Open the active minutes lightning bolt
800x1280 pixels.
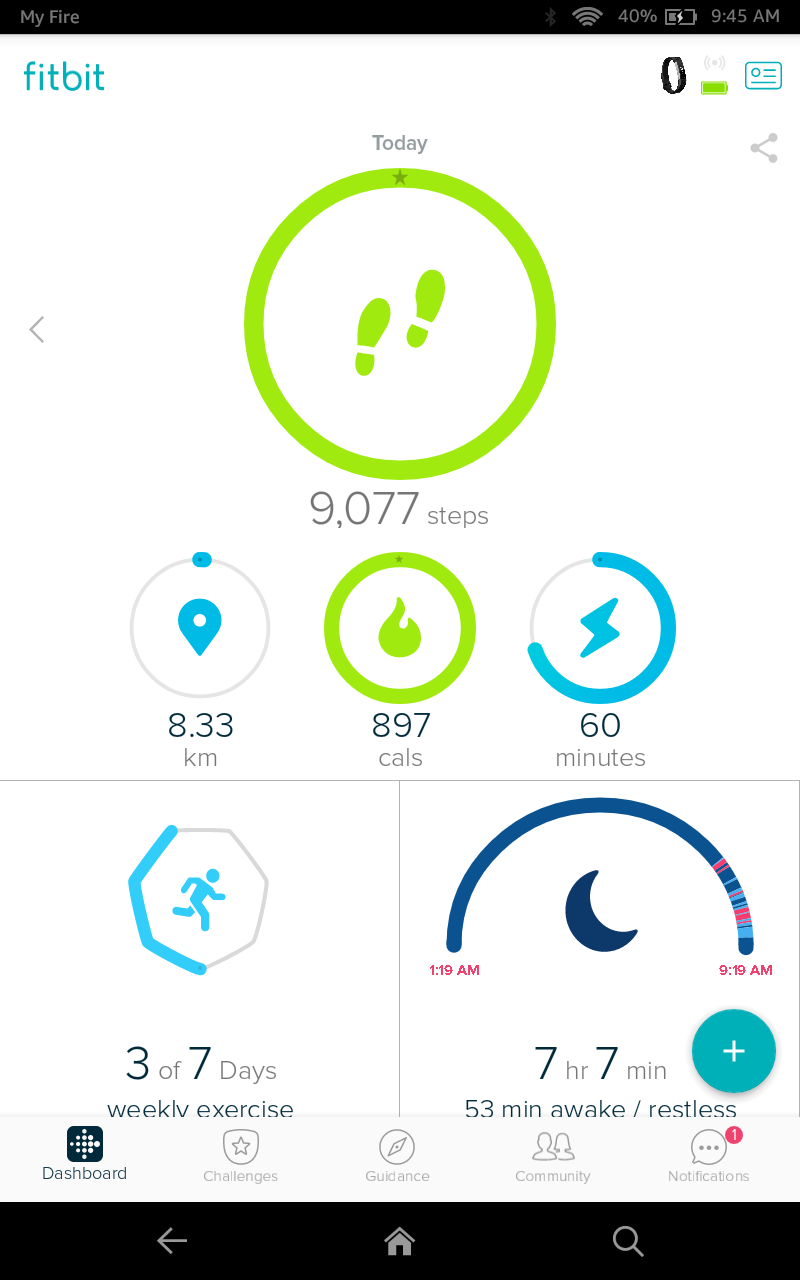coord(600,628)
